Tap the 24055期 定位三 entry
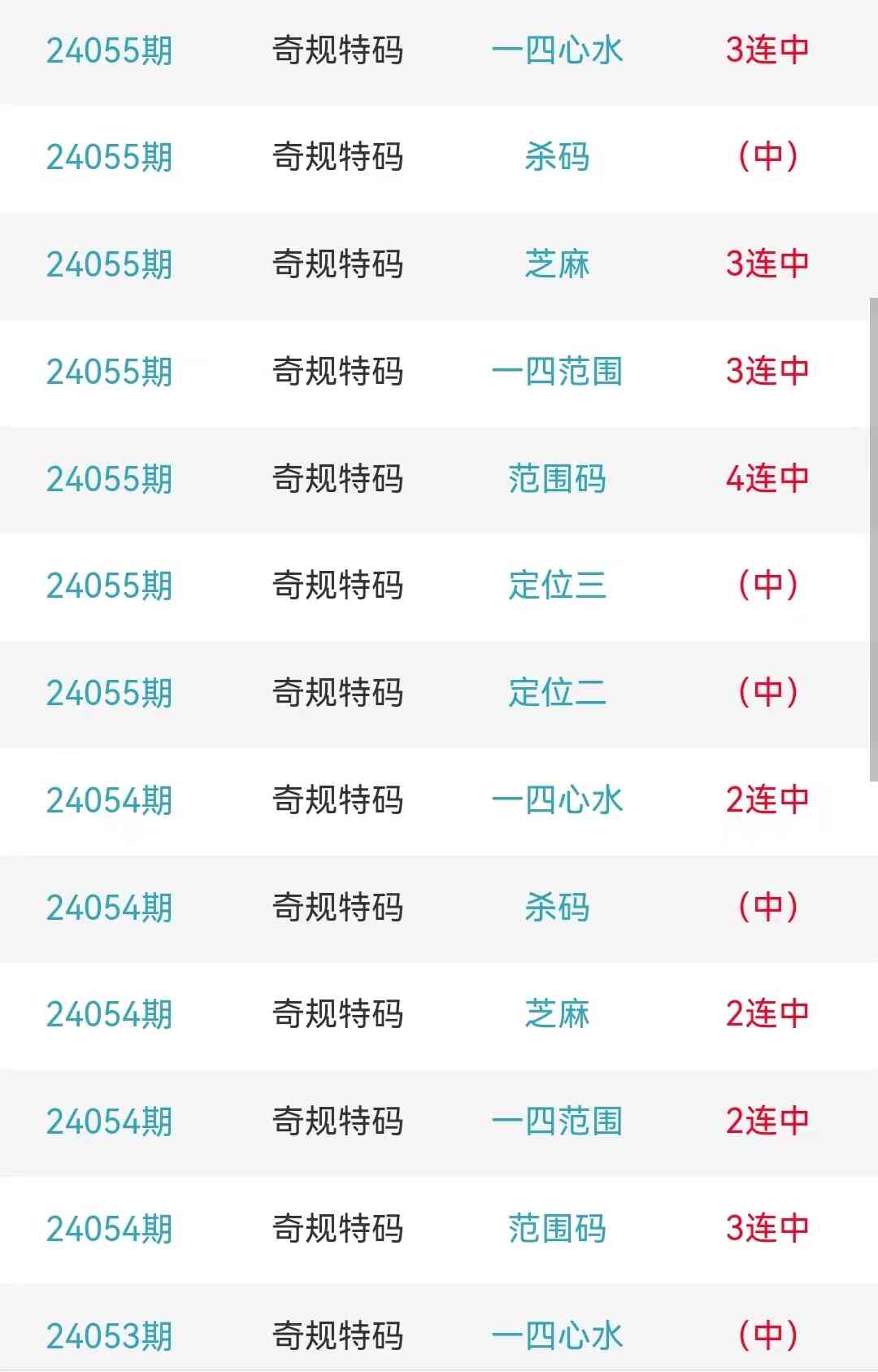The width and height of the screenshot is (878, 1372). 557,586
